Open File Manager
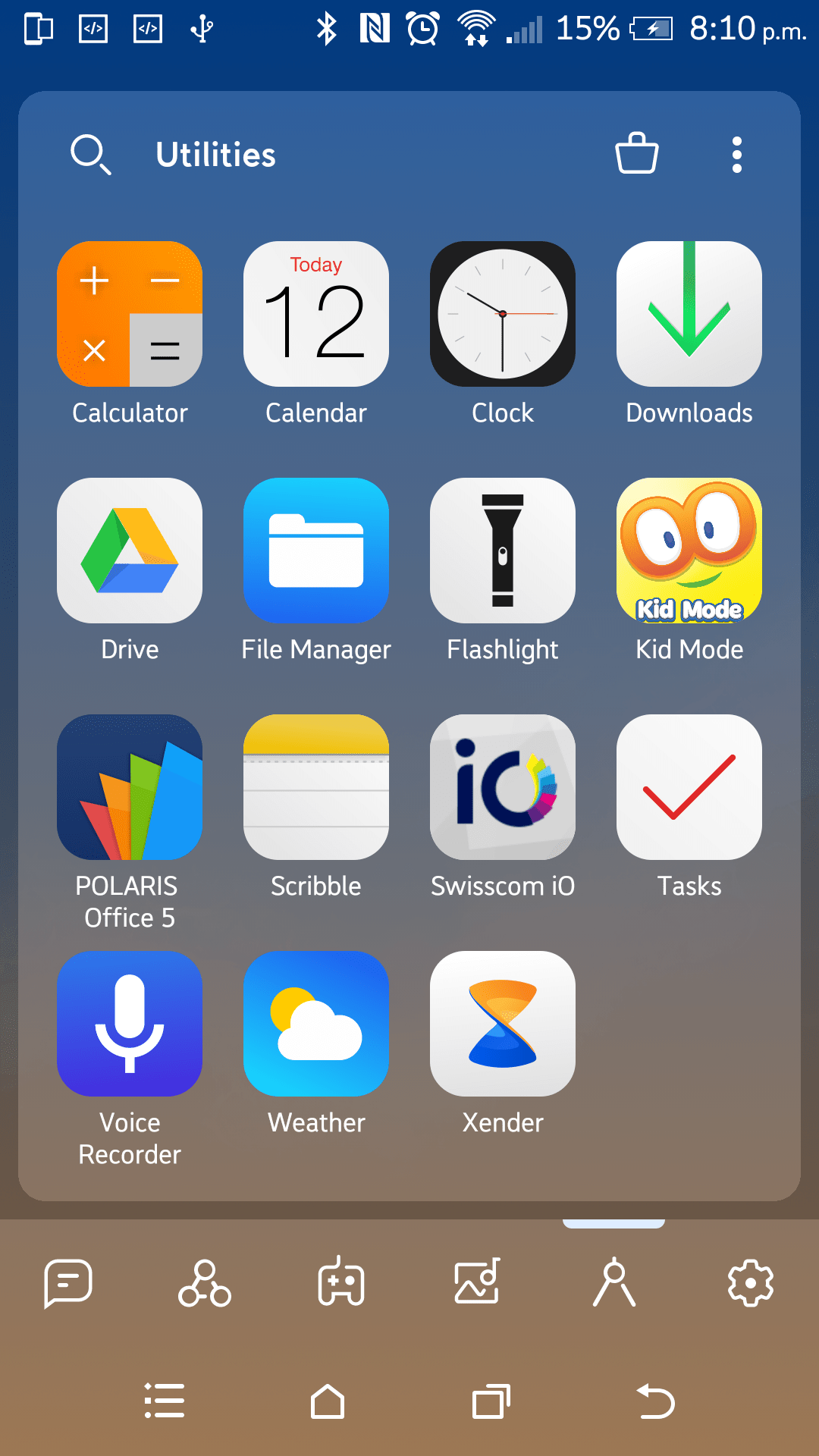This screenshot has width=819, height=1456. coord(316,551)
